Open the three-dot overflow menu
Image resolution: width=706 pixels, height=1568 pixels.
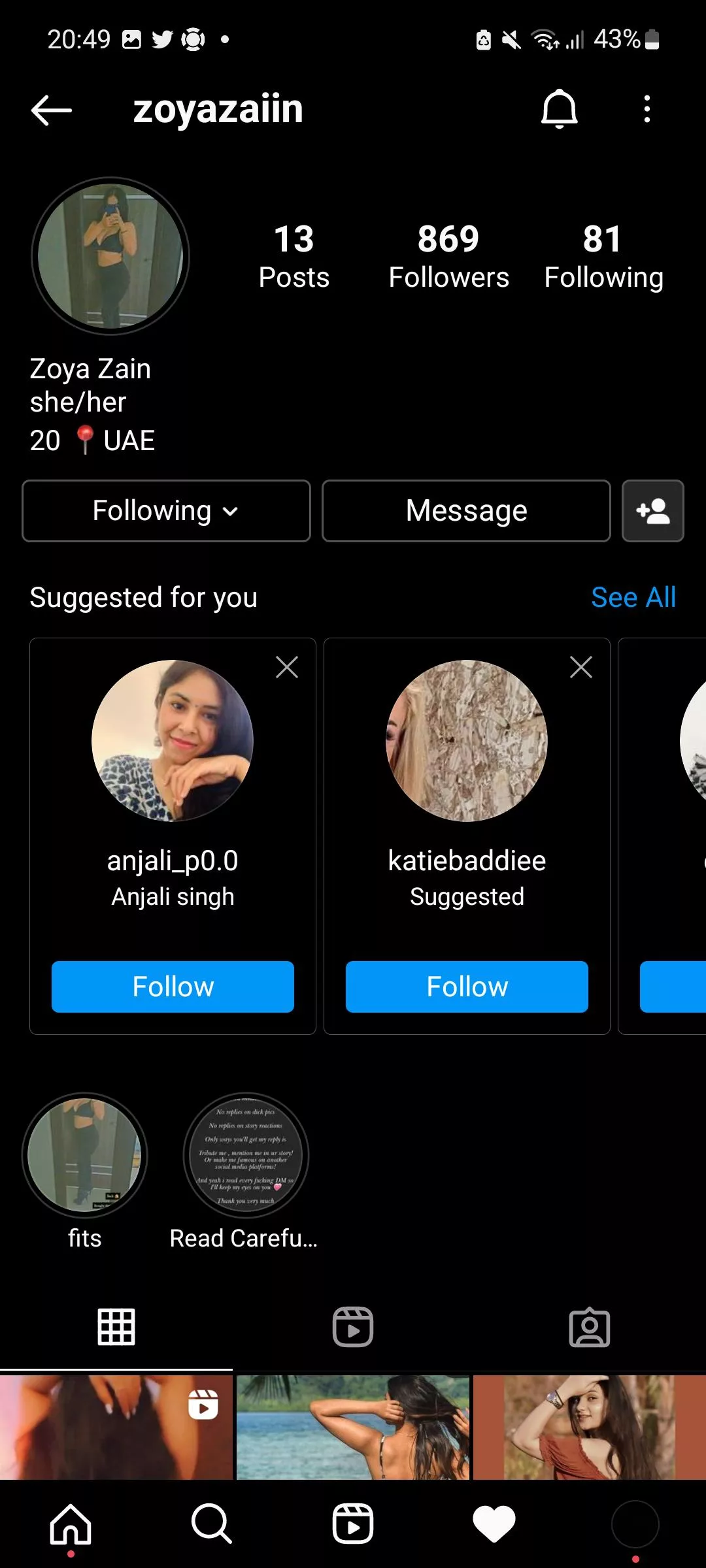point(647,109)
